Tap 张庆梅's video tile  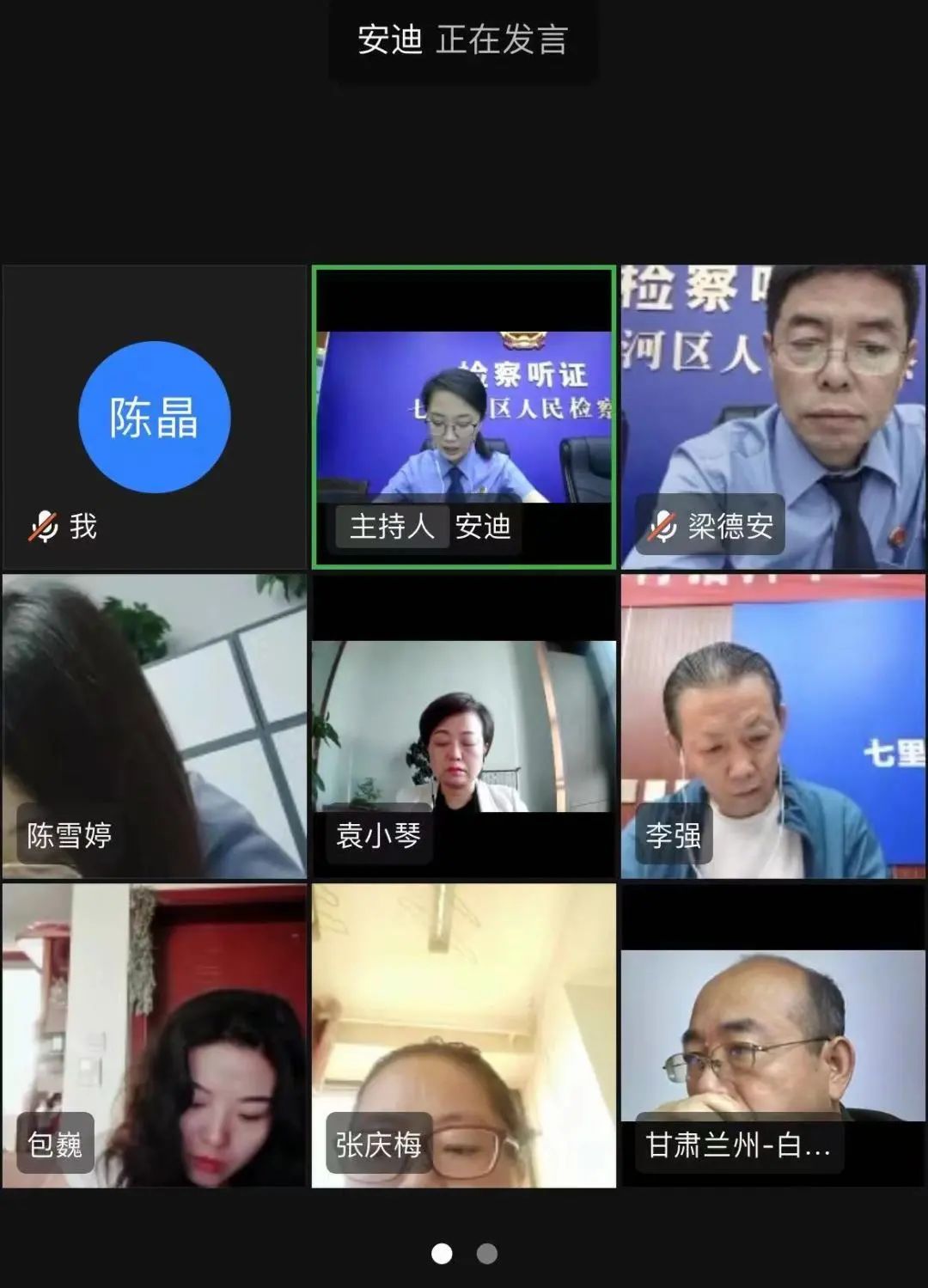coord(464,1035)
